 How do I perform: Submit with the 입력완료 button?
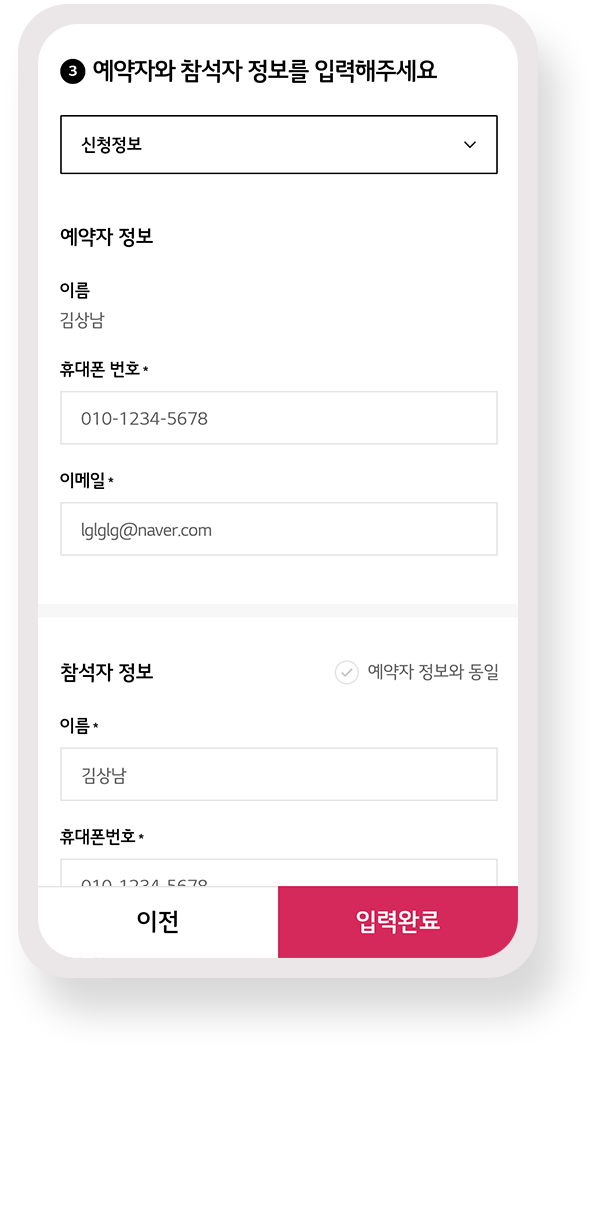point(398,922)
